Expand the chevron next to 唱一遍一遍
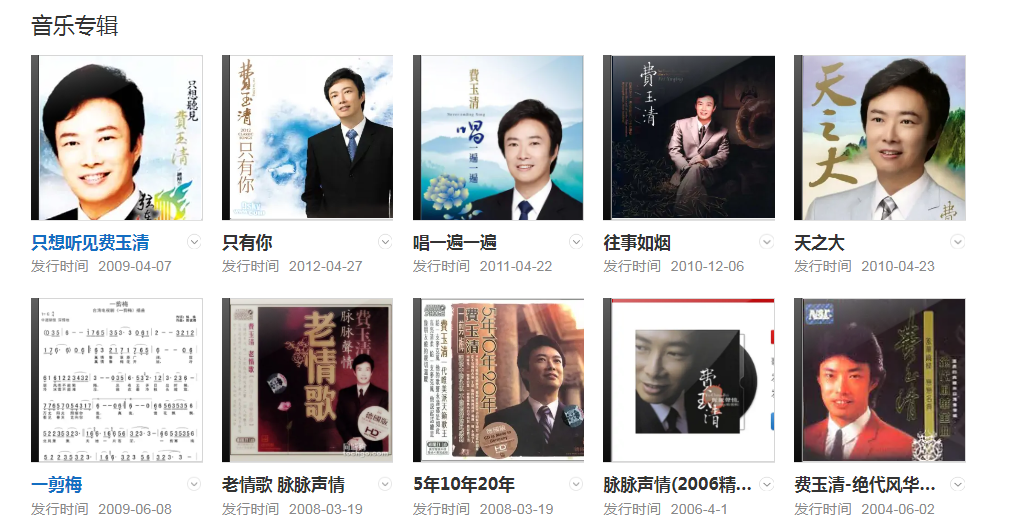 (576, 242)
